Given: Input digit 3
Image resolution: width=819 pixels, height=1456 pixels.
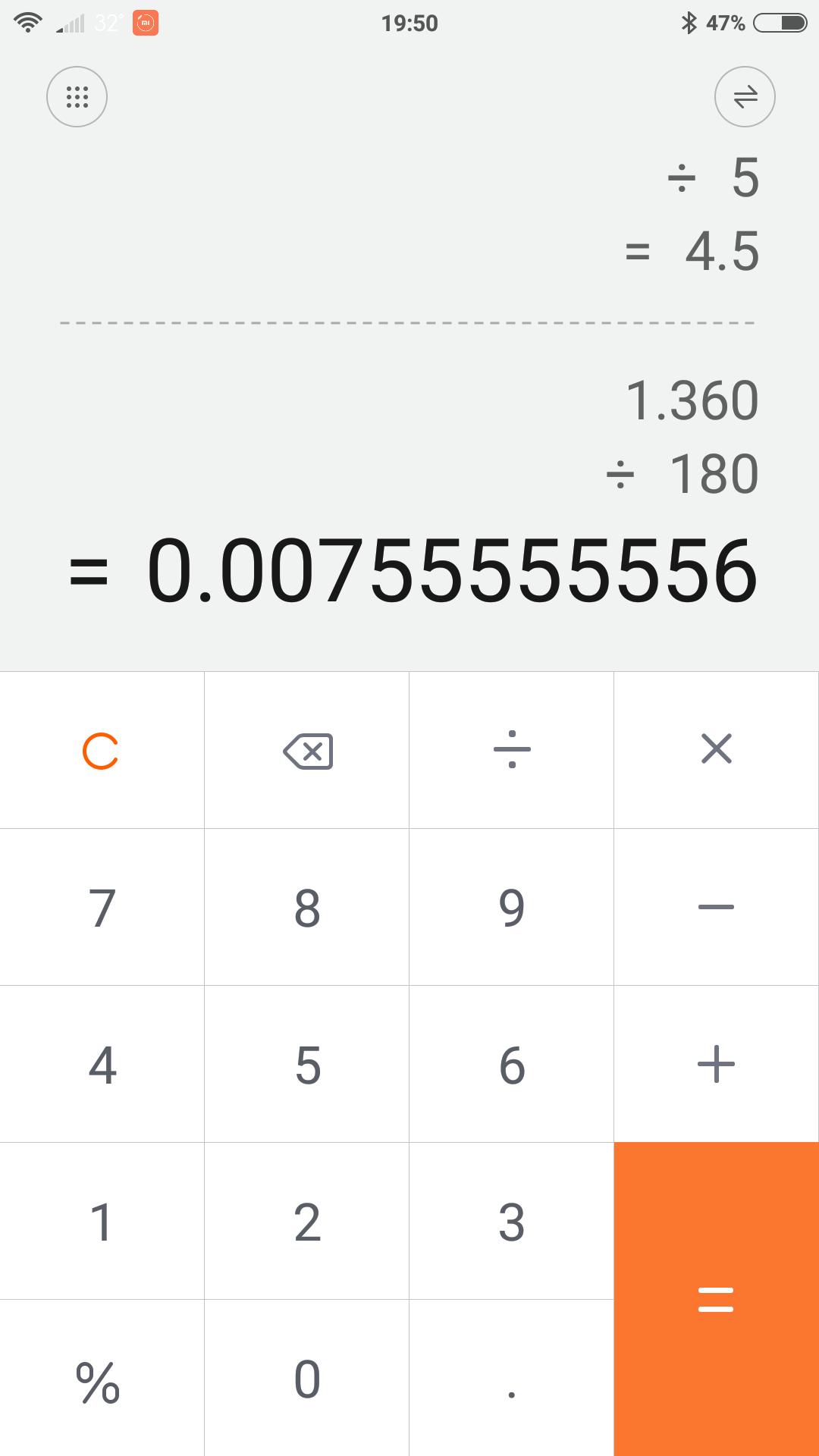Looking at the screenshot, I should (512, 1221).
